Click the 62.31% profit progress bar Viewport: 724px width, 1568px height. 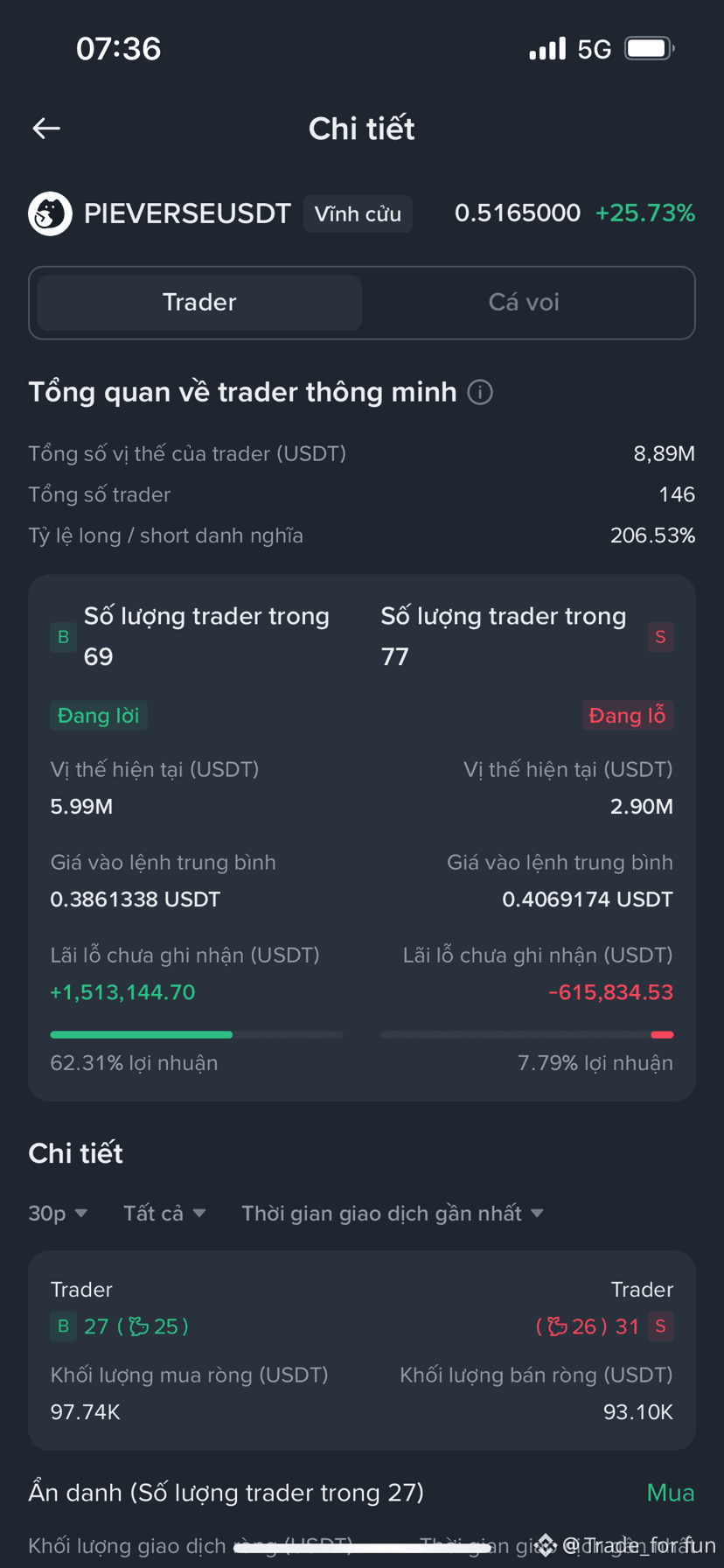click(197, 1033)
